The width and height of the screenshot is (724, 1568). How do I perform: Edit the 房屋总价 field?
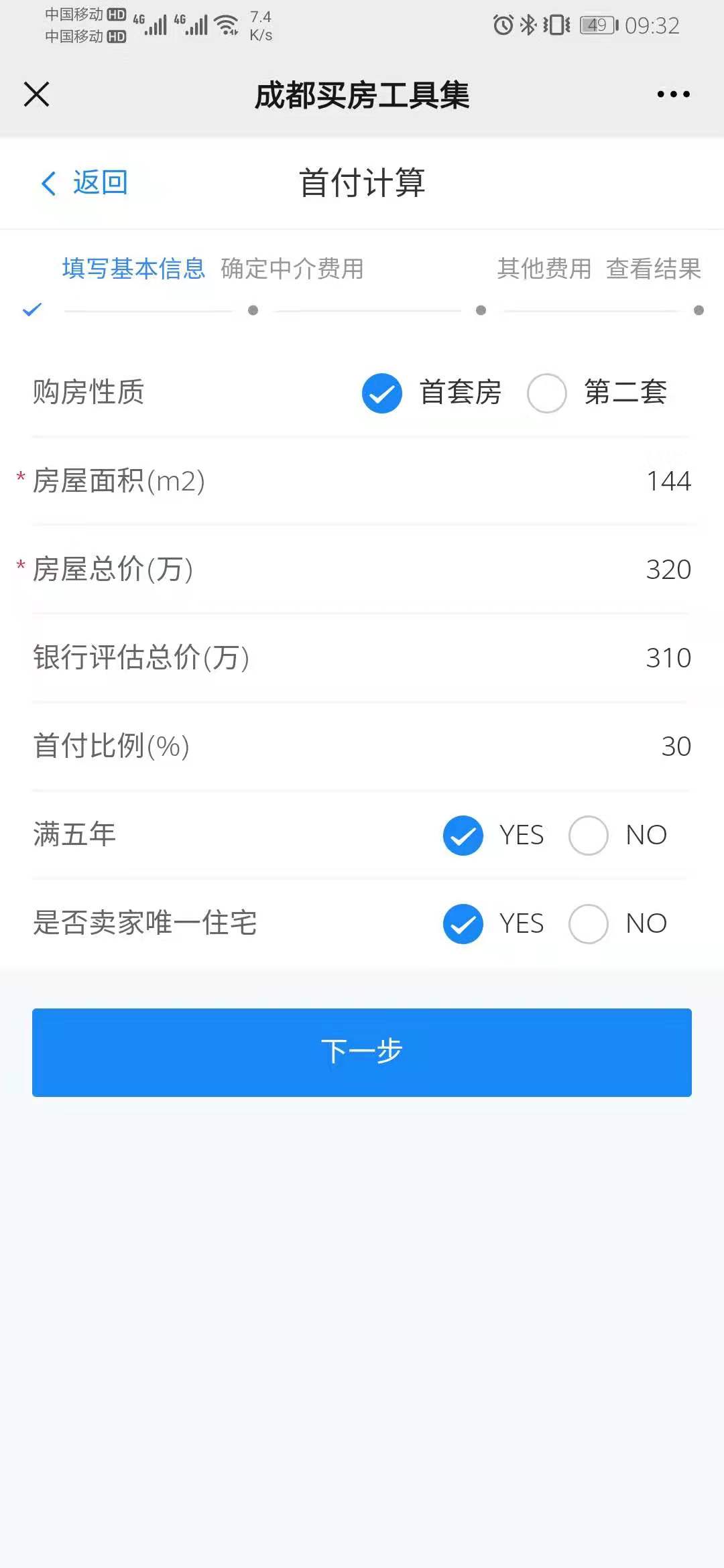(x=362, y=570)
